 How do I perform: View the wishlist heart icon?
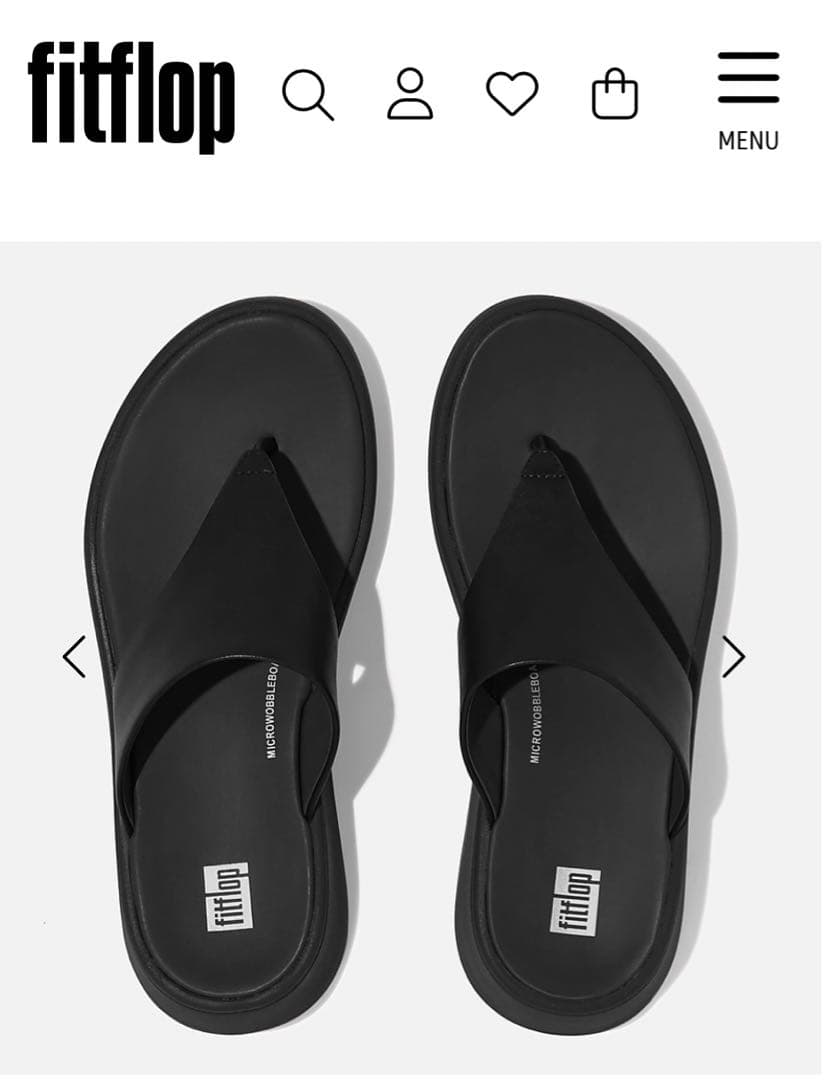pyautogui.click(x=512, y=94)
